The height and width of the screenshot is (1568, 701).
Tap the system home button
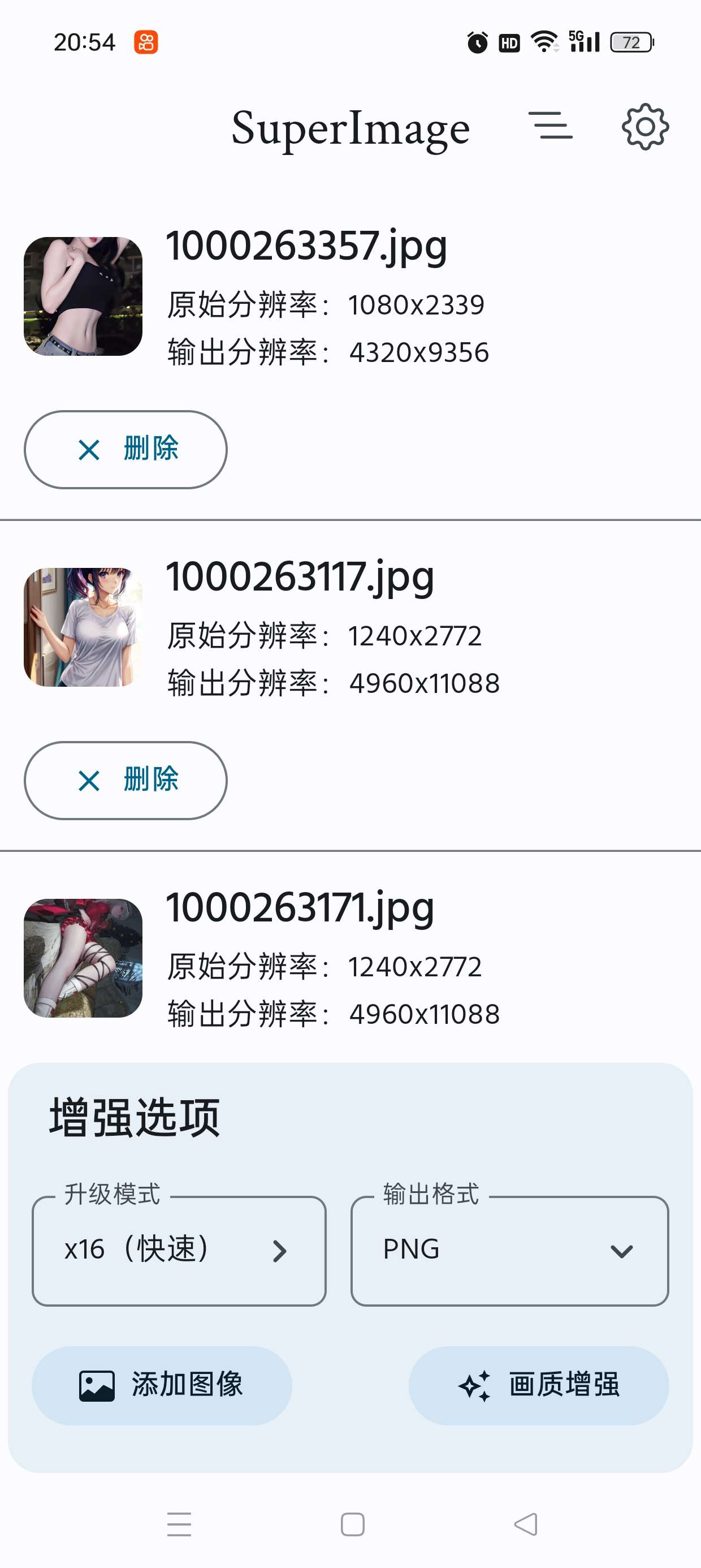tap(352, 1524)
